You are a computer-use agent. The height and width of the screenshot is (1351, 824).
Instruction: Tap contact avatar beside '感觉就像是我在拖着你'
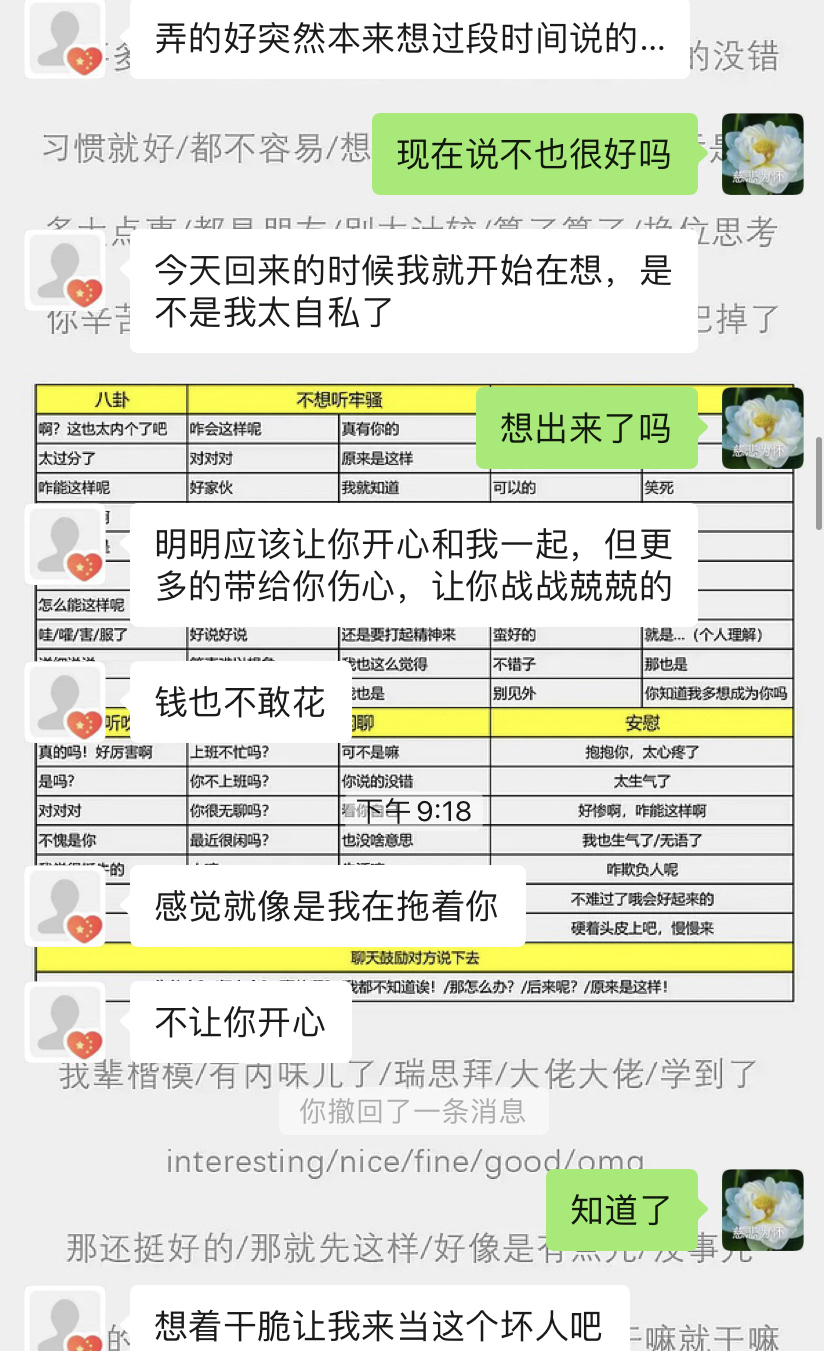(65, 906)
